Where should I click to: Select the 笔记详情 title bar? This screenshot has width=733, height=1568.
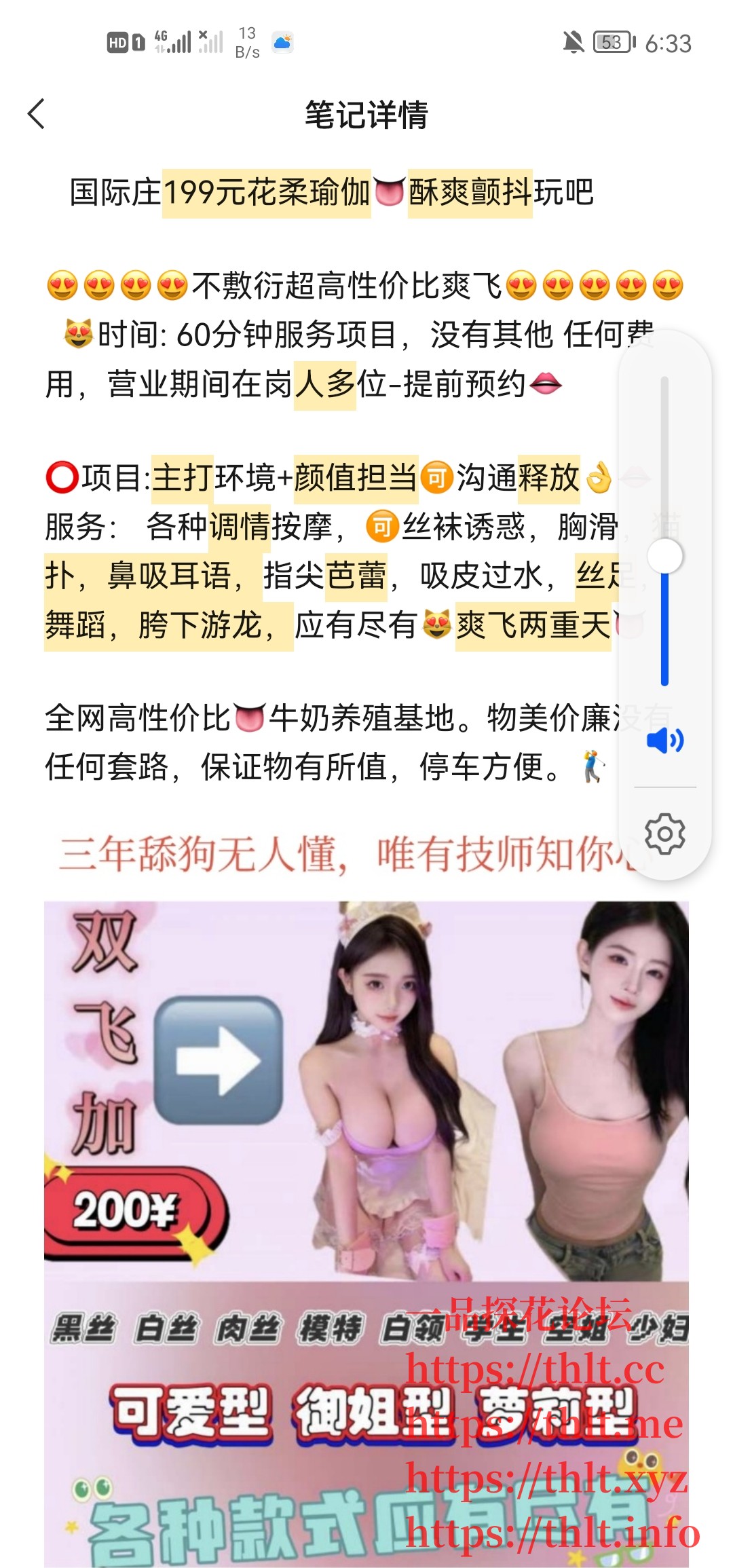click(x=366, y=114)
